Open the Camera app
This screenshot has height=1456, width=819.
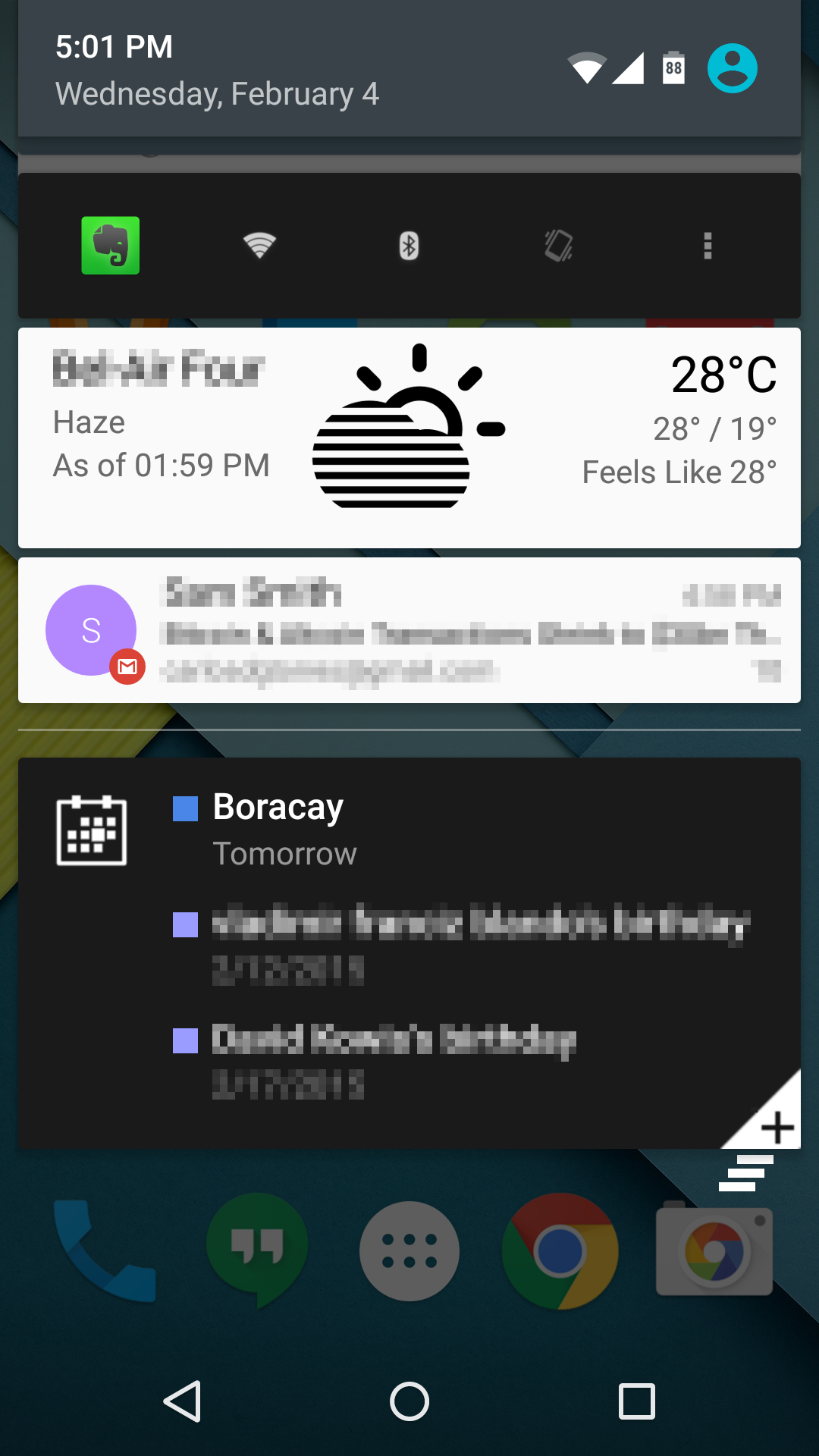point(714,1251)
